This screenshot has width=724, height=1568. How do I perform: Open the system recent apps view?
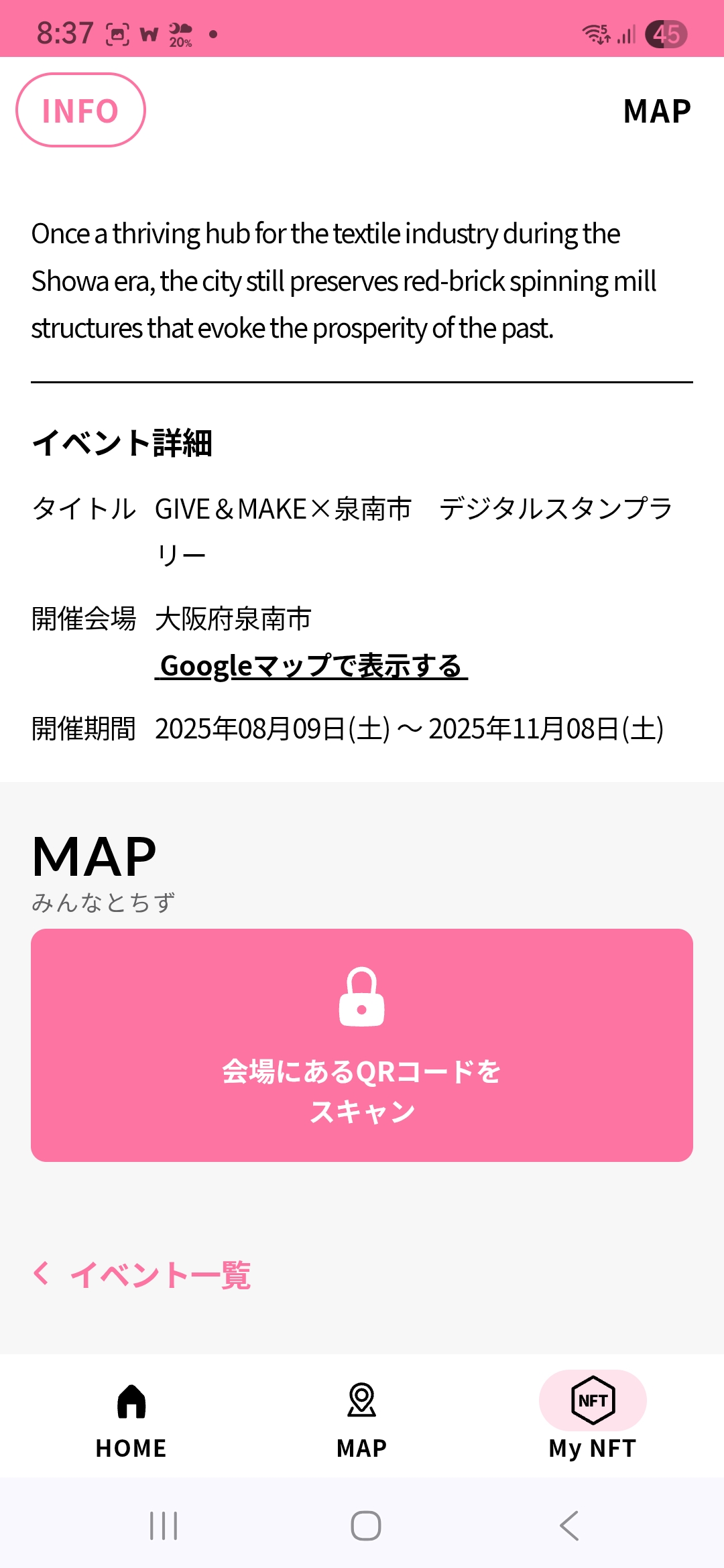coord(164,1526)
